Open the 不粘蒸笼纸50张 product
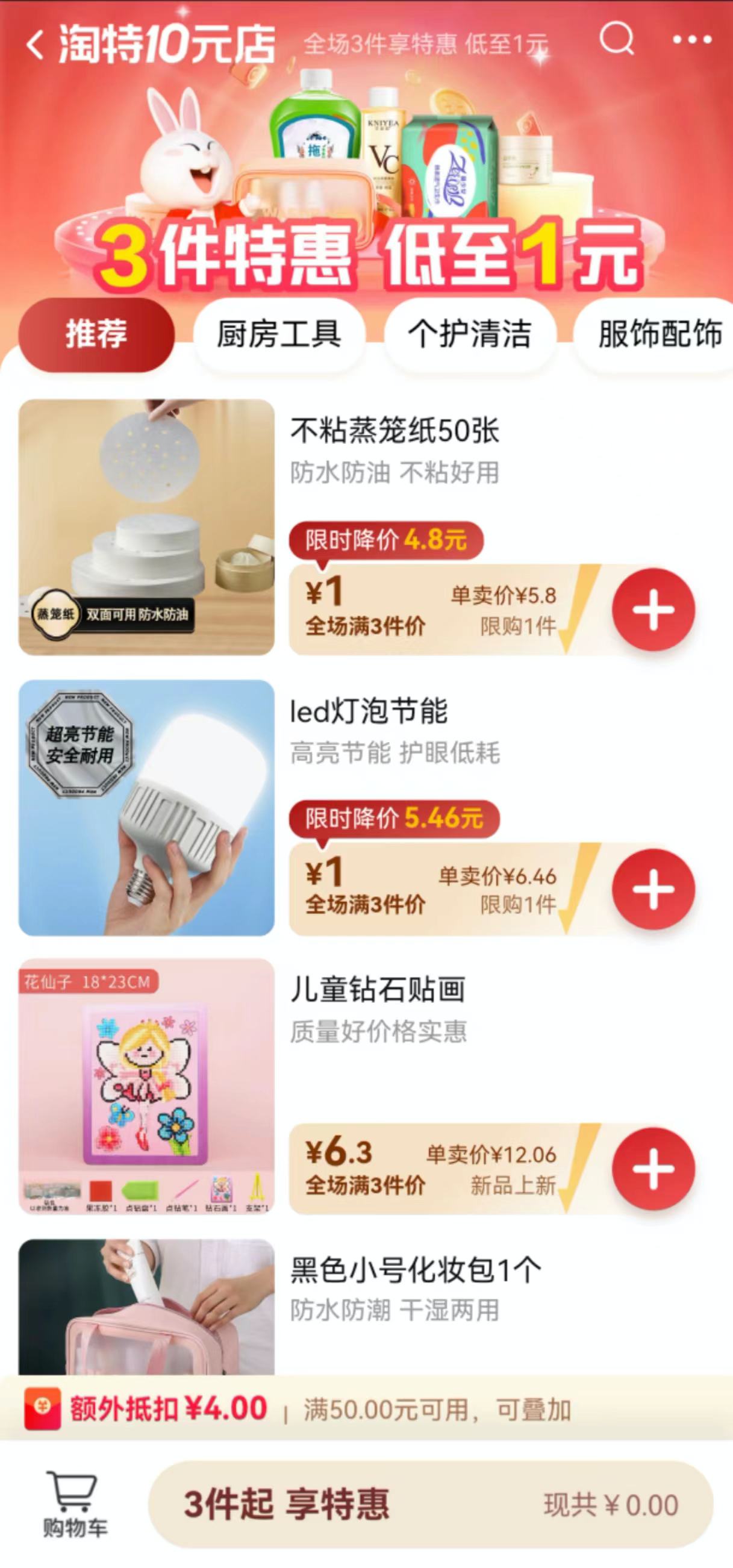The height and width of the screenshot is (1568, 733). point(395,431)
